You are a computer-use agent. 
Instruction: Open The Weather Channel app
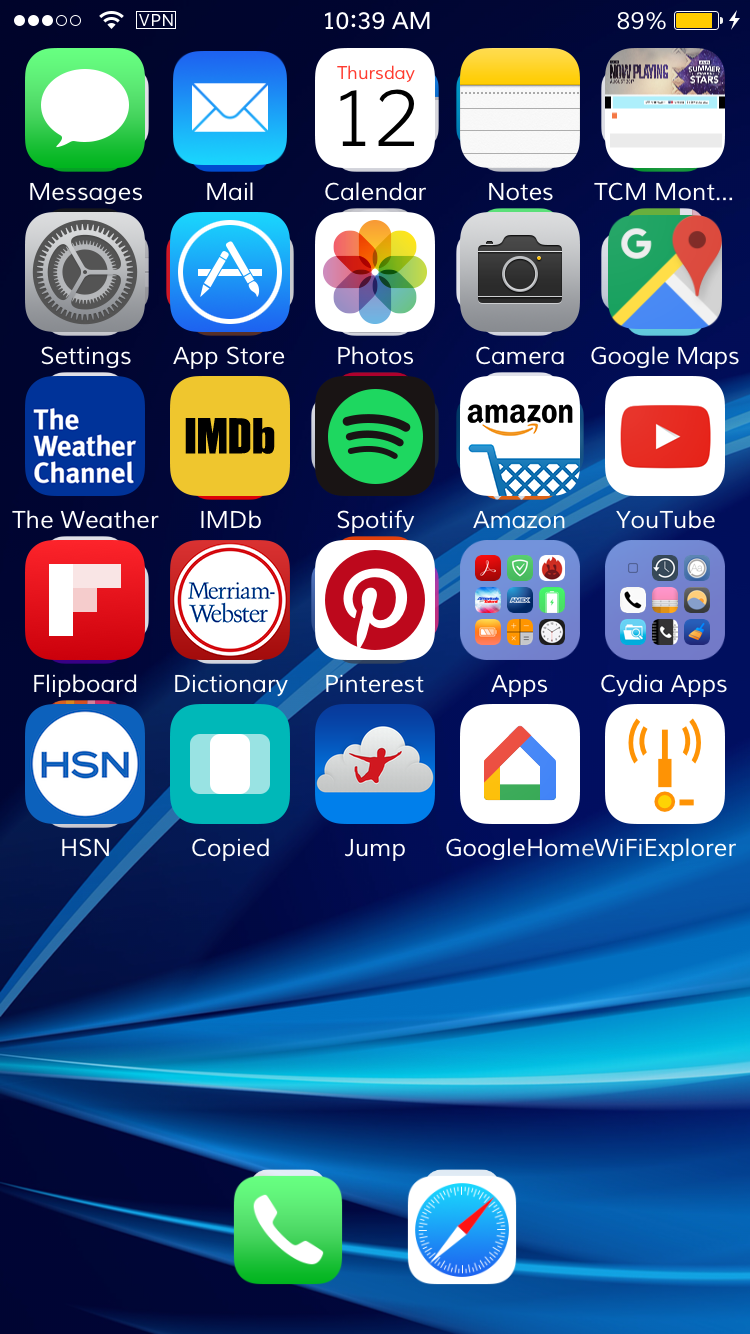click(x=85, y=436)
